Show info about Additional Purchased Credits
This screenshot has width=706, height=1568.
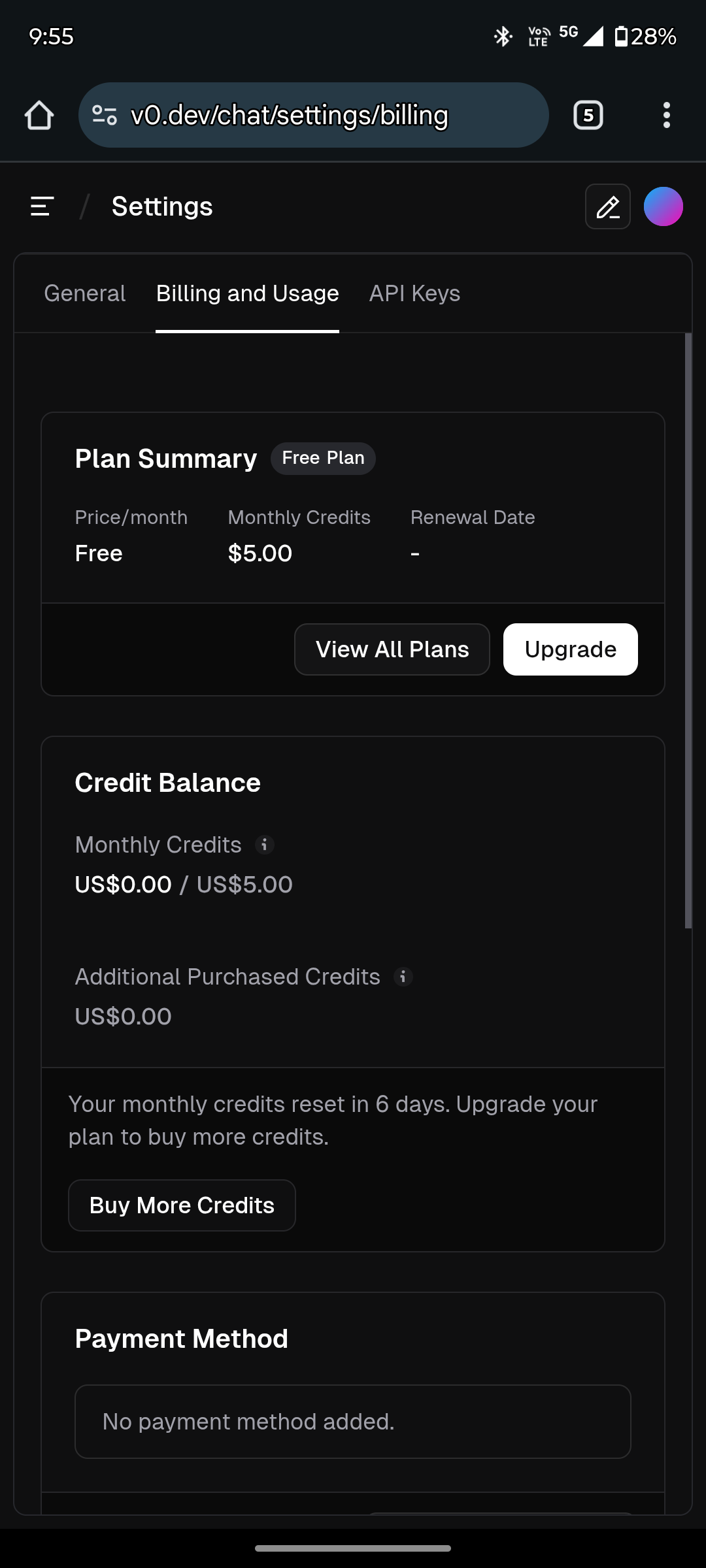coord(403,977)
